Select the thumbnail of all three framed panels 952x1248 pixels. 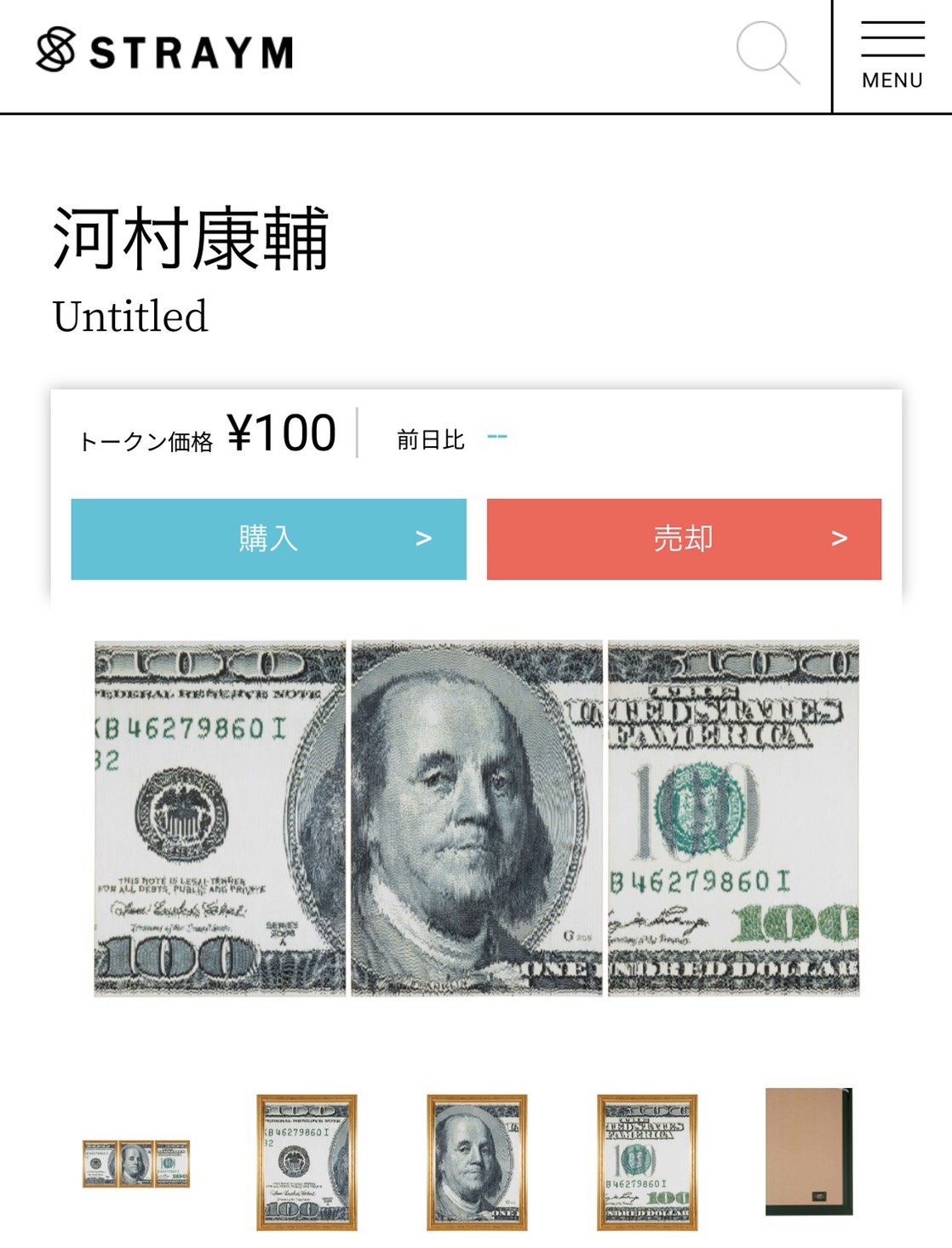tap(136, 1164)
